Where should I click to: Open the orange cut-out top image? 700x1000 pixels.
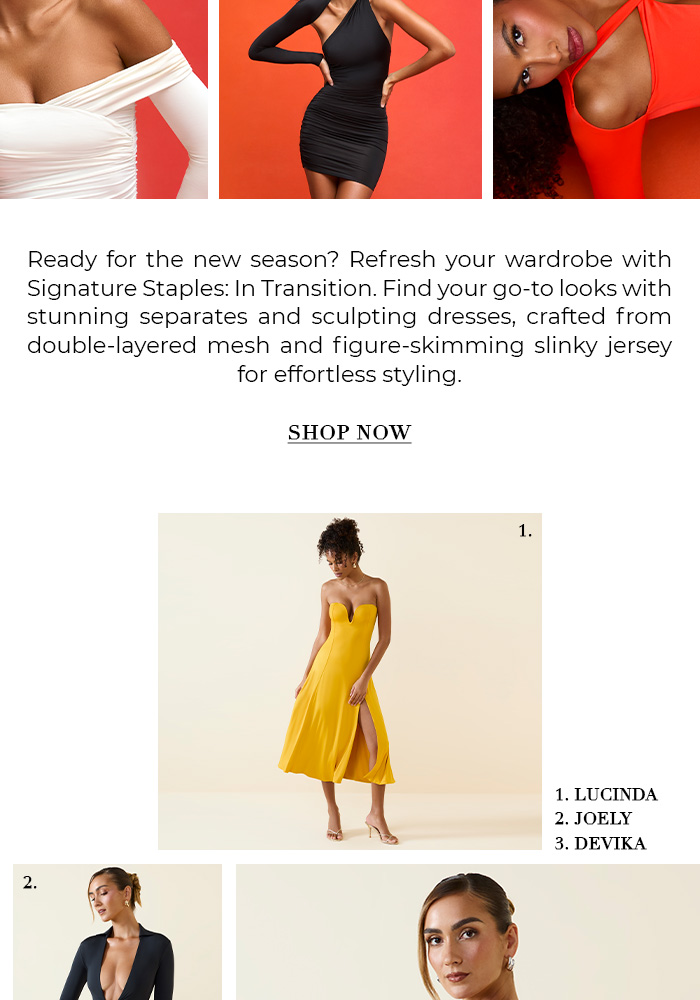pyautogui.click(x=596, y=99)
